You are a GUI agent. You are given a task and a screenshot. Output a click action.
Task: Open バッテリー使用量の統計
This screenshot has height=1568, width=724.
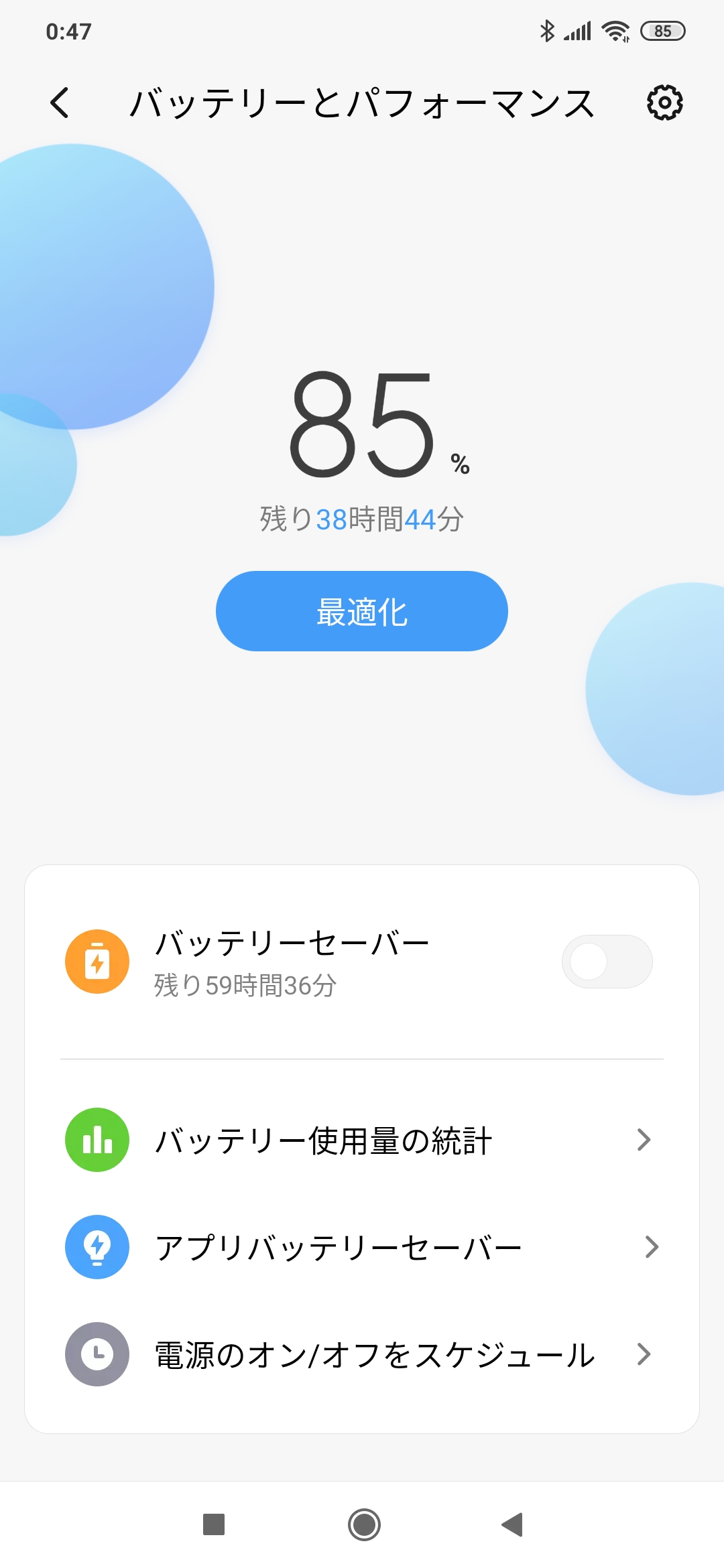click(362, 1140)
